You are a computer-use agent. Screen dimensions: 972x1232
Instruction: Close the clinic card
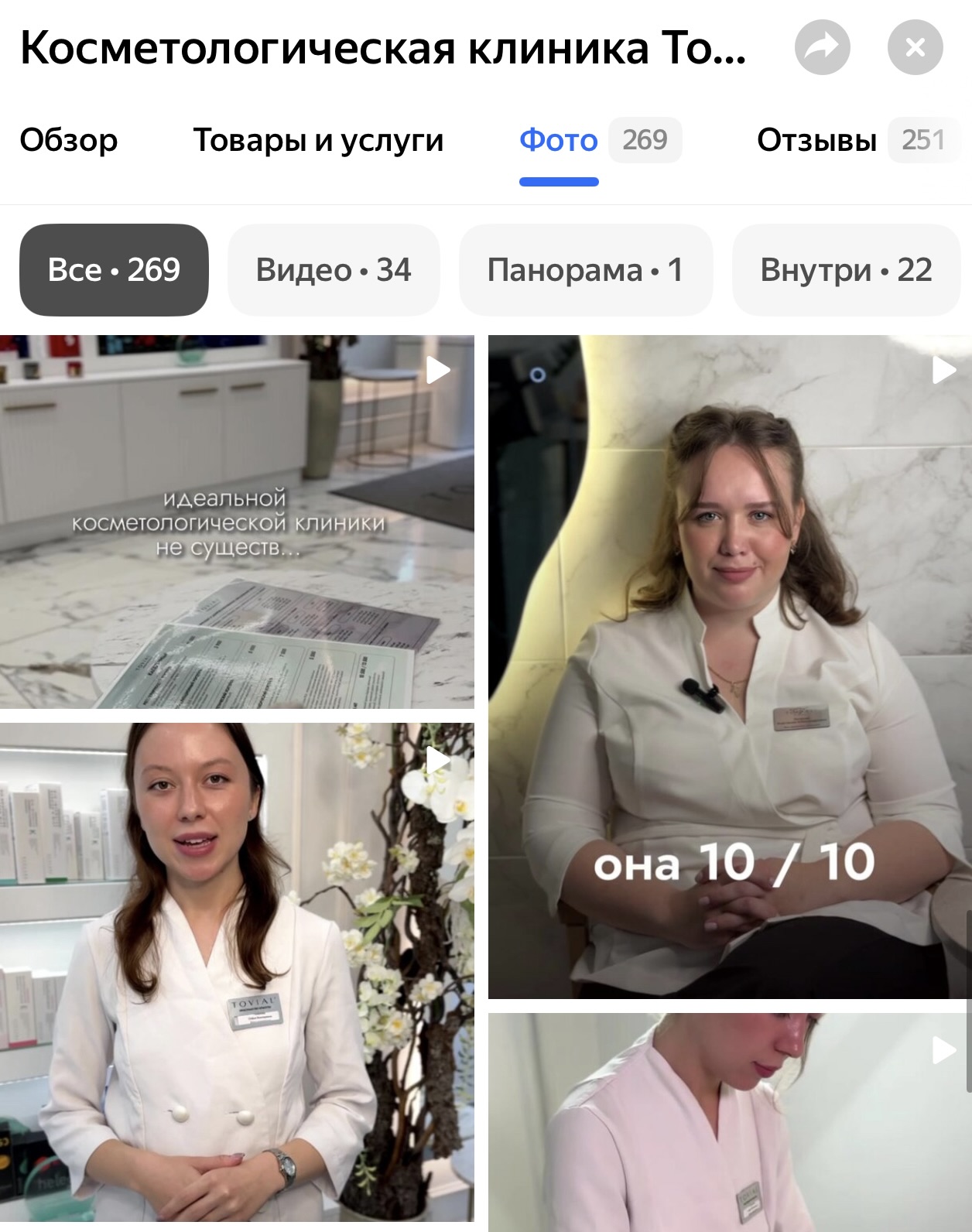tap(915, 48)
